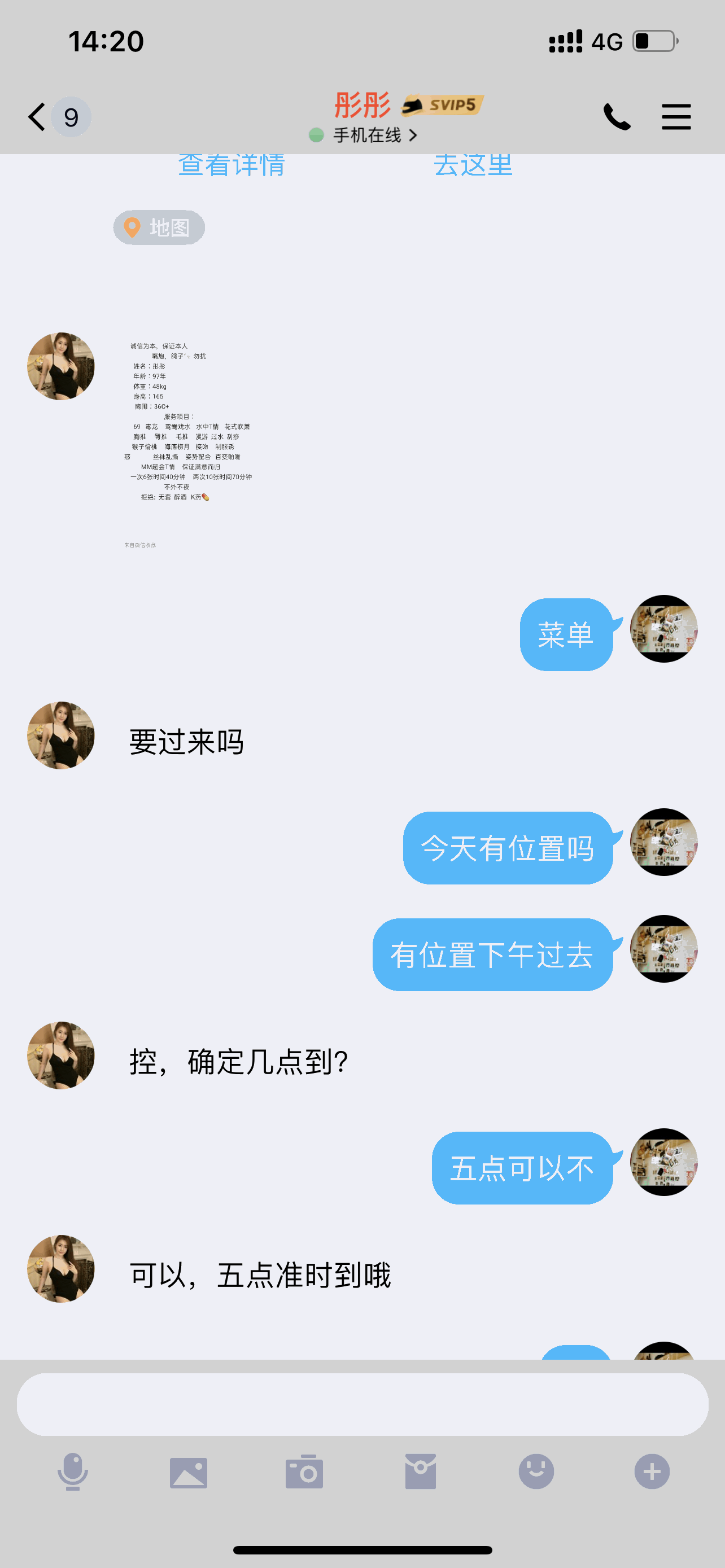This screenshot has height=1568, width=725.
Task: Go back to the message list
Action: (x=38, y=116)
